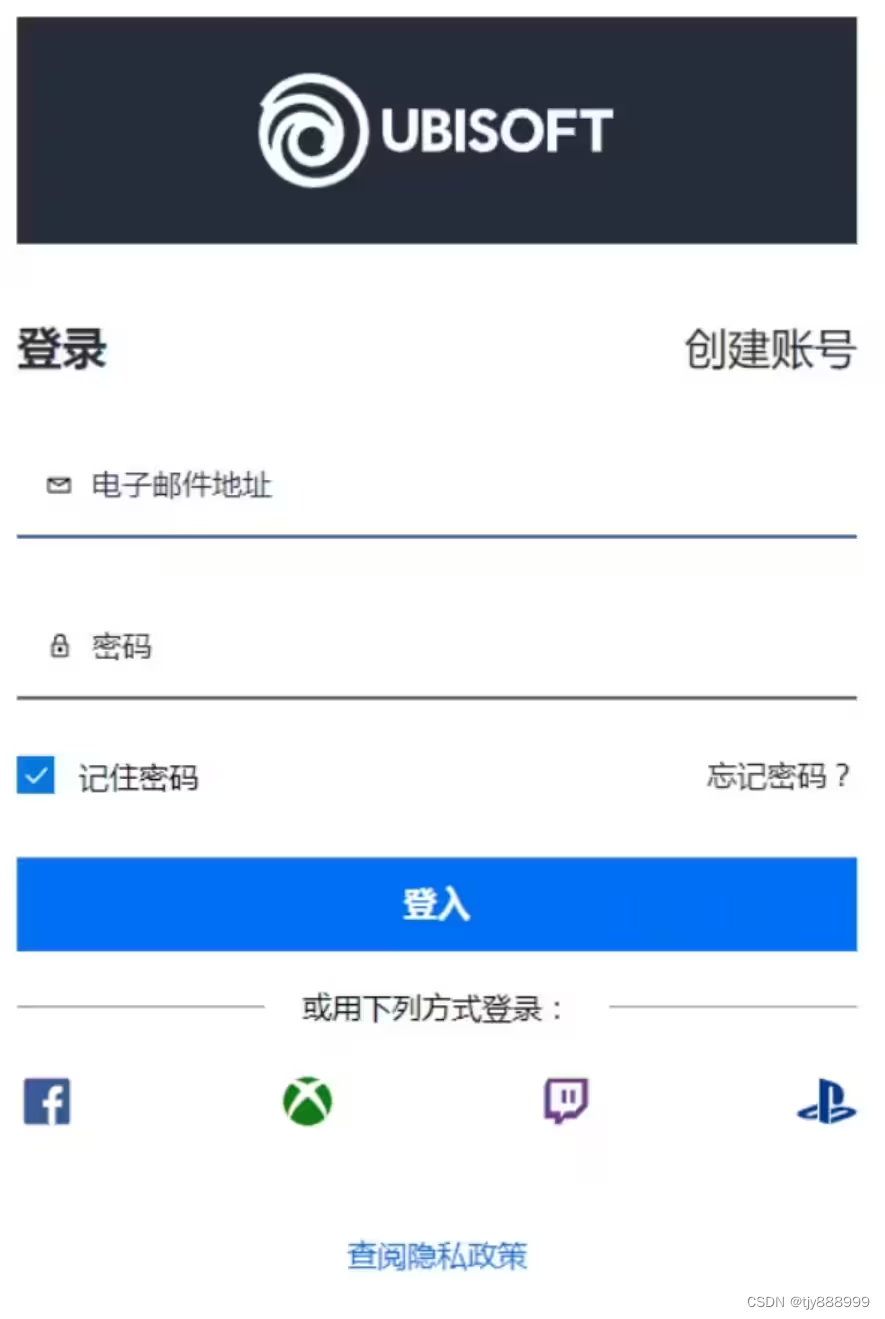Sign in with the Xbox icon
The height and width of the screenshot is (1319, 885).
(x=306, y=1102)
